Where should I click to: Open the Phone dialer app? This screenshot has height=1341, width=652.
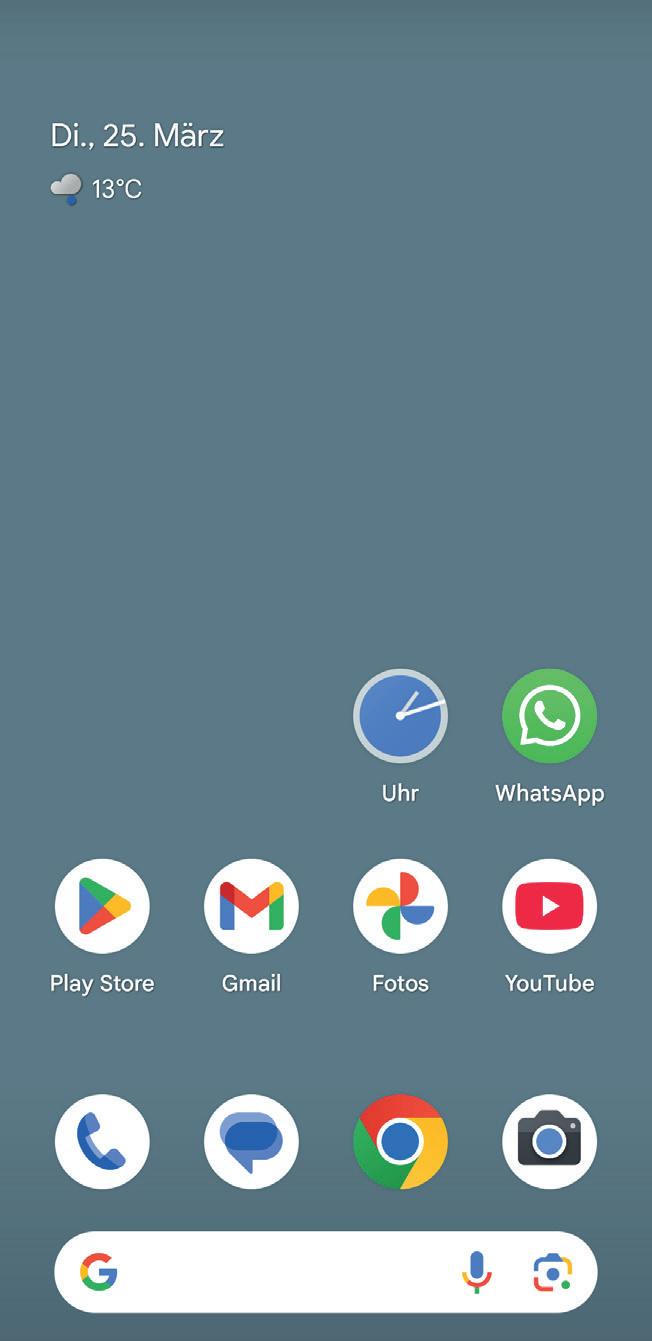pos(102,1142)
